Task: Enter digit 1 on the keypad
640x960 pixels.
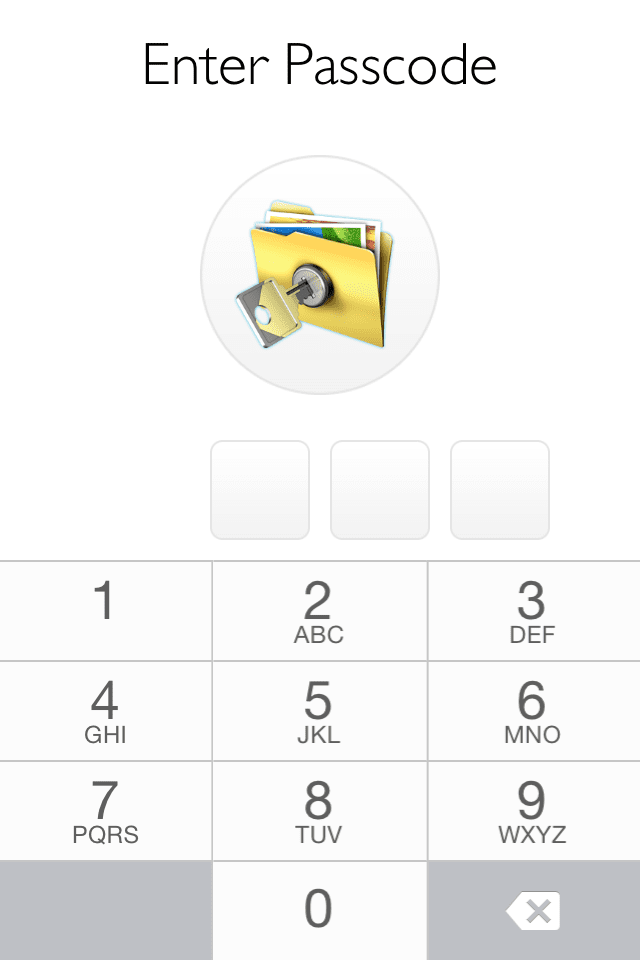Action: (x=105, y=610)
